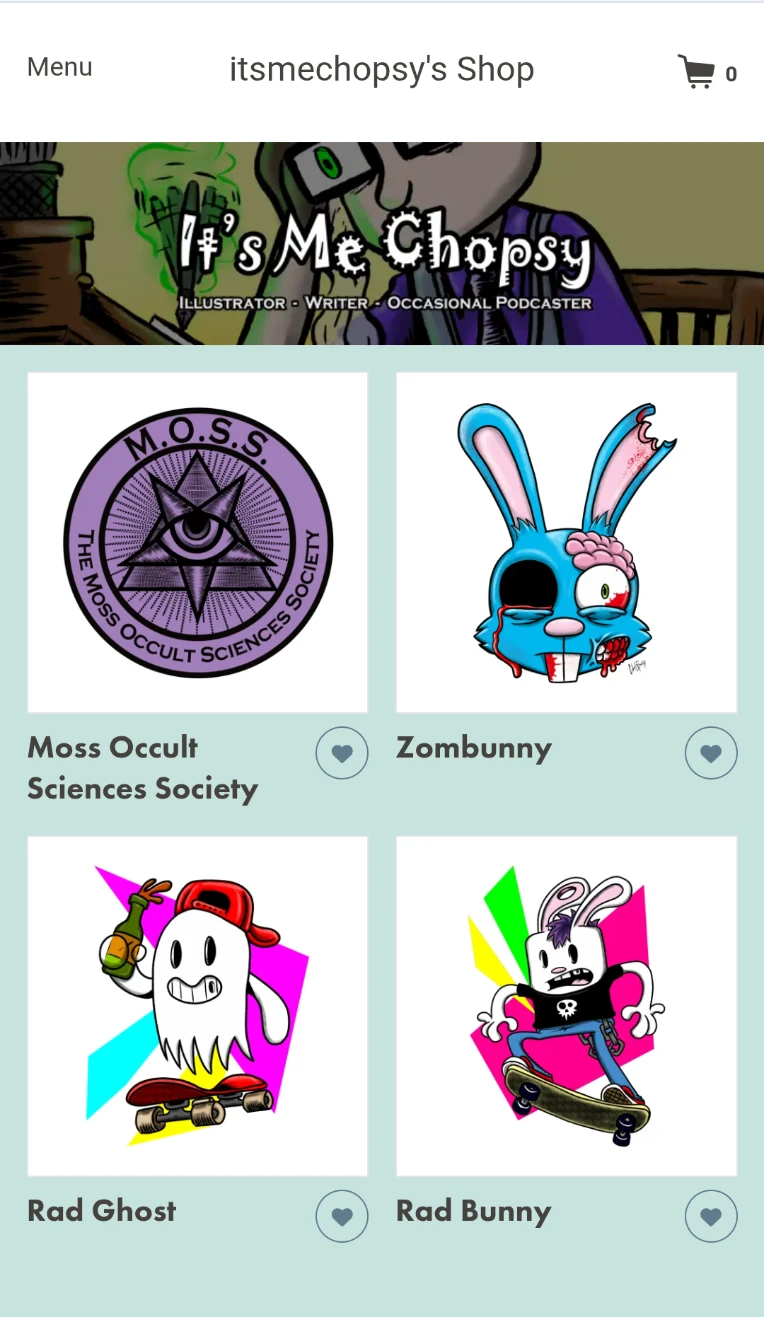This screenshot has width=764, height=1317.
Task: Go to itsmechopsy's Shop home title
Action: tap(382, 70)
